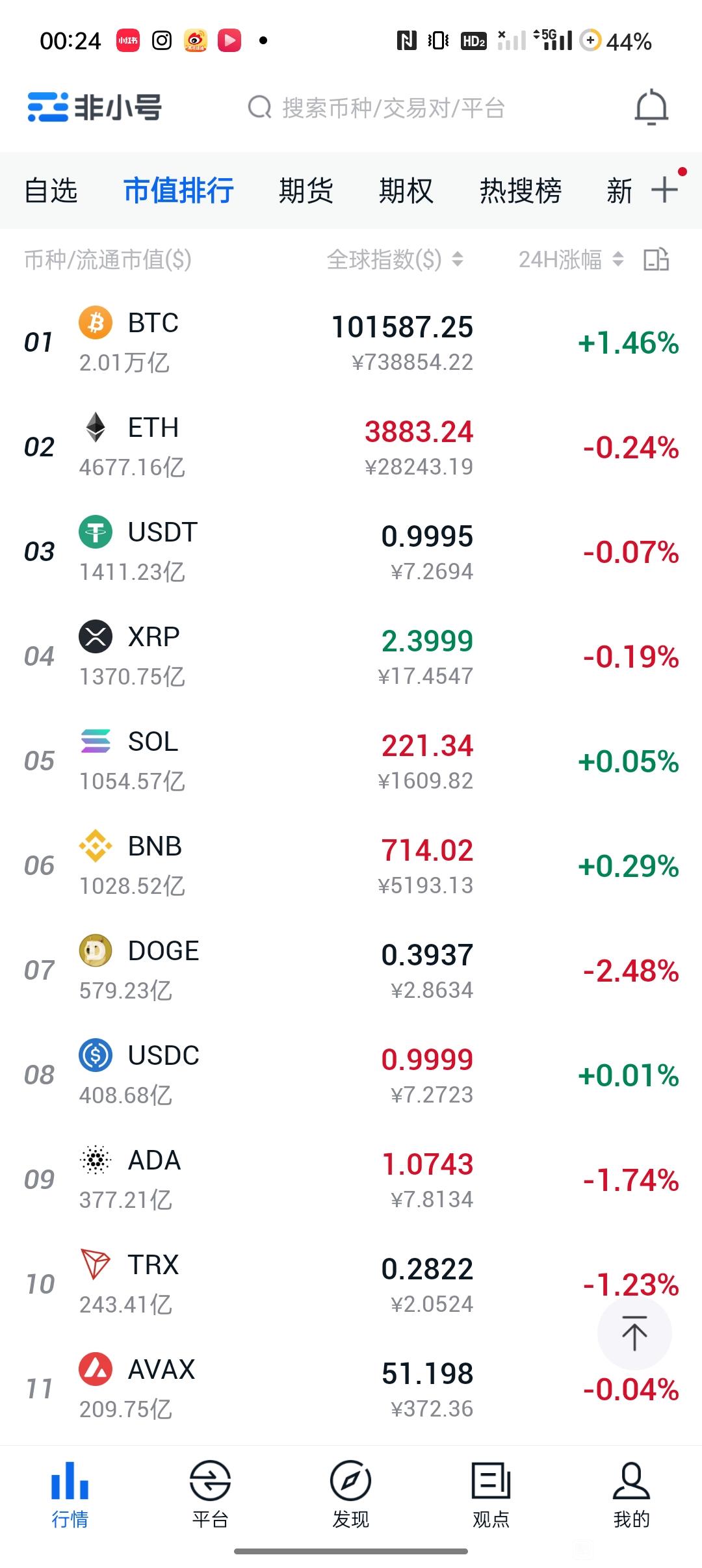
Task: Sort by 全球指数($) column
Action: [395, 260]
